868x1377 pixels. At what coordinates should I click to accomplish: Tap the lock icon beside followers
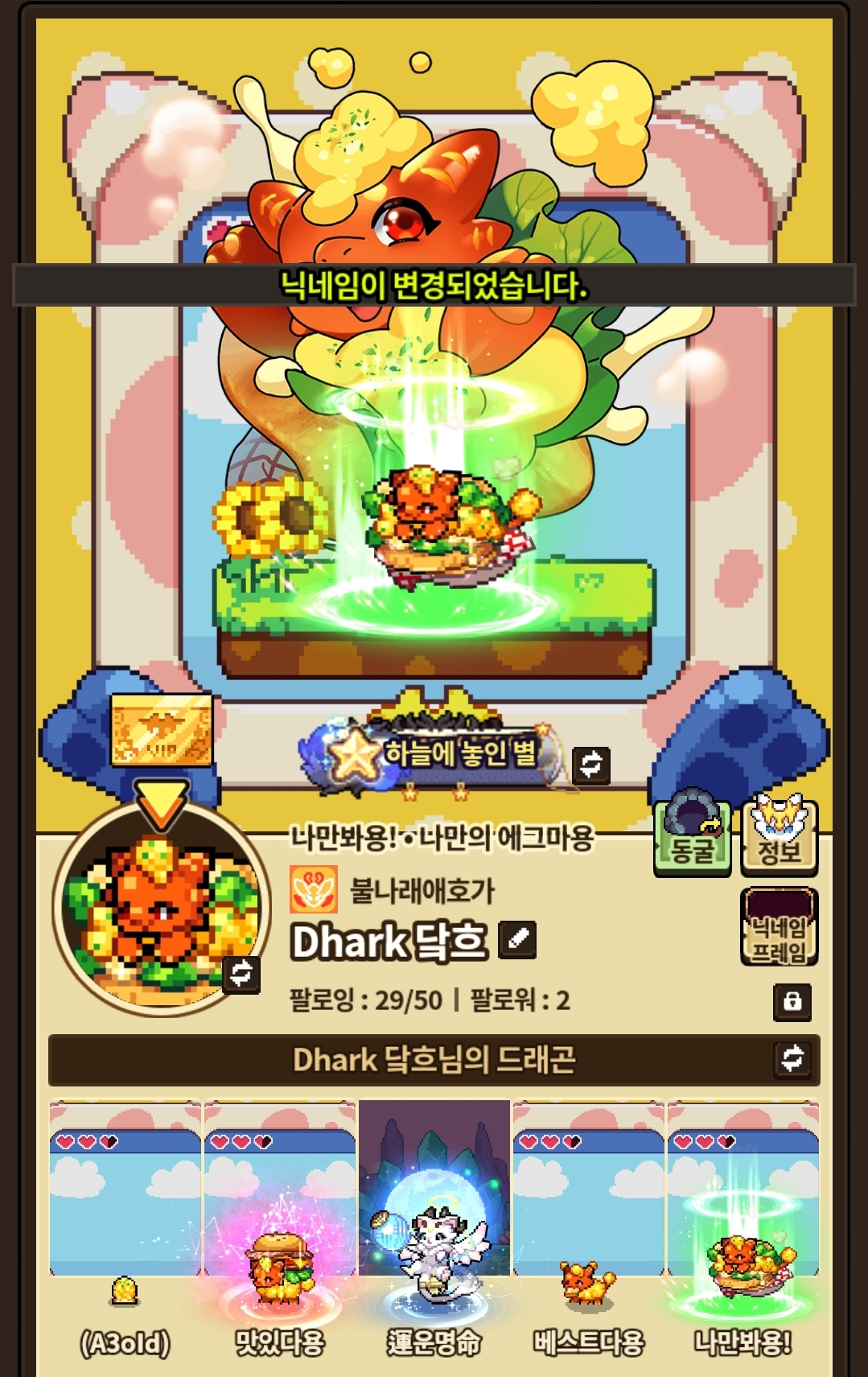tap(792, 1002)
